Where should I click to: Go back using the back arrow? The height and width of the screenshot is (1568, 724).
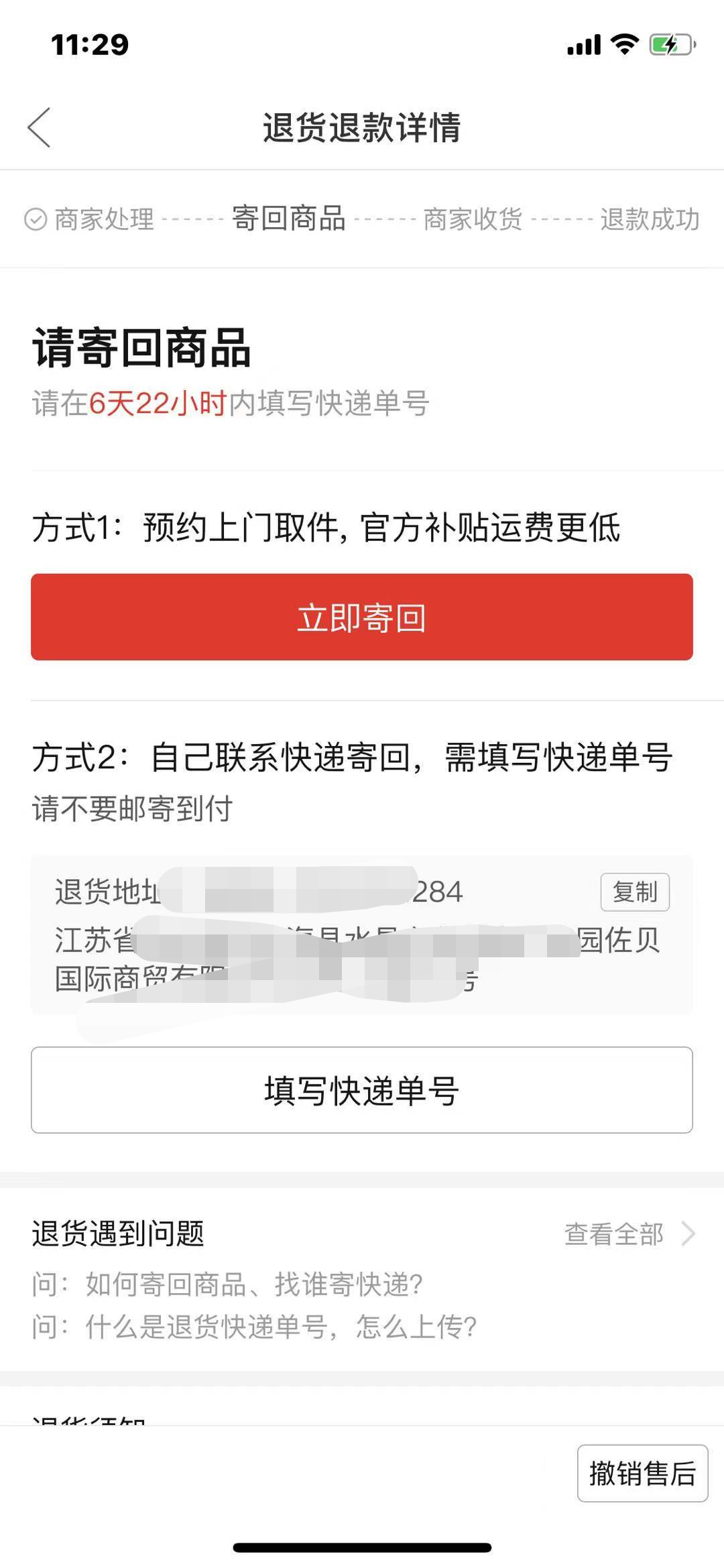pyautogui.click(x=40, y=127)
